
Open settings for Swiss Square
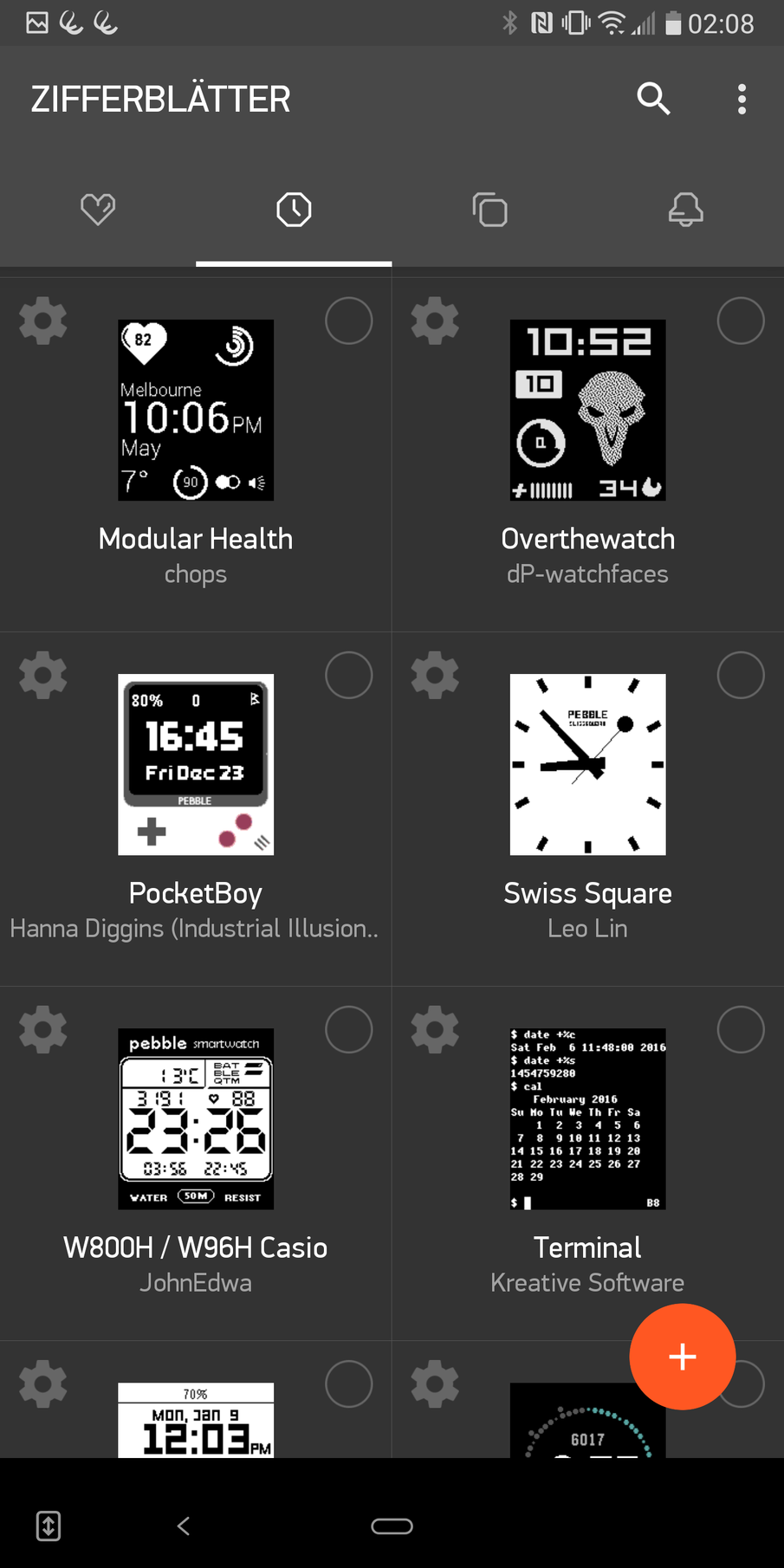[x=435, y=675]
